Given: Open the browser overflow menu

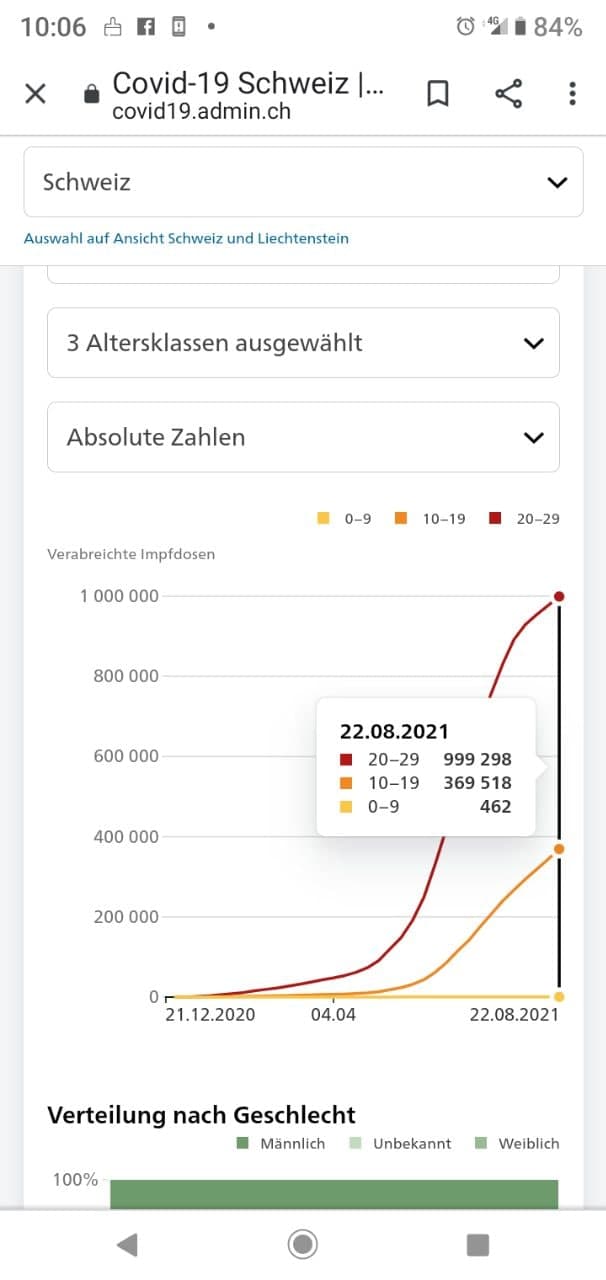Looking at the screenshot, I should click(x=572, y=94).
